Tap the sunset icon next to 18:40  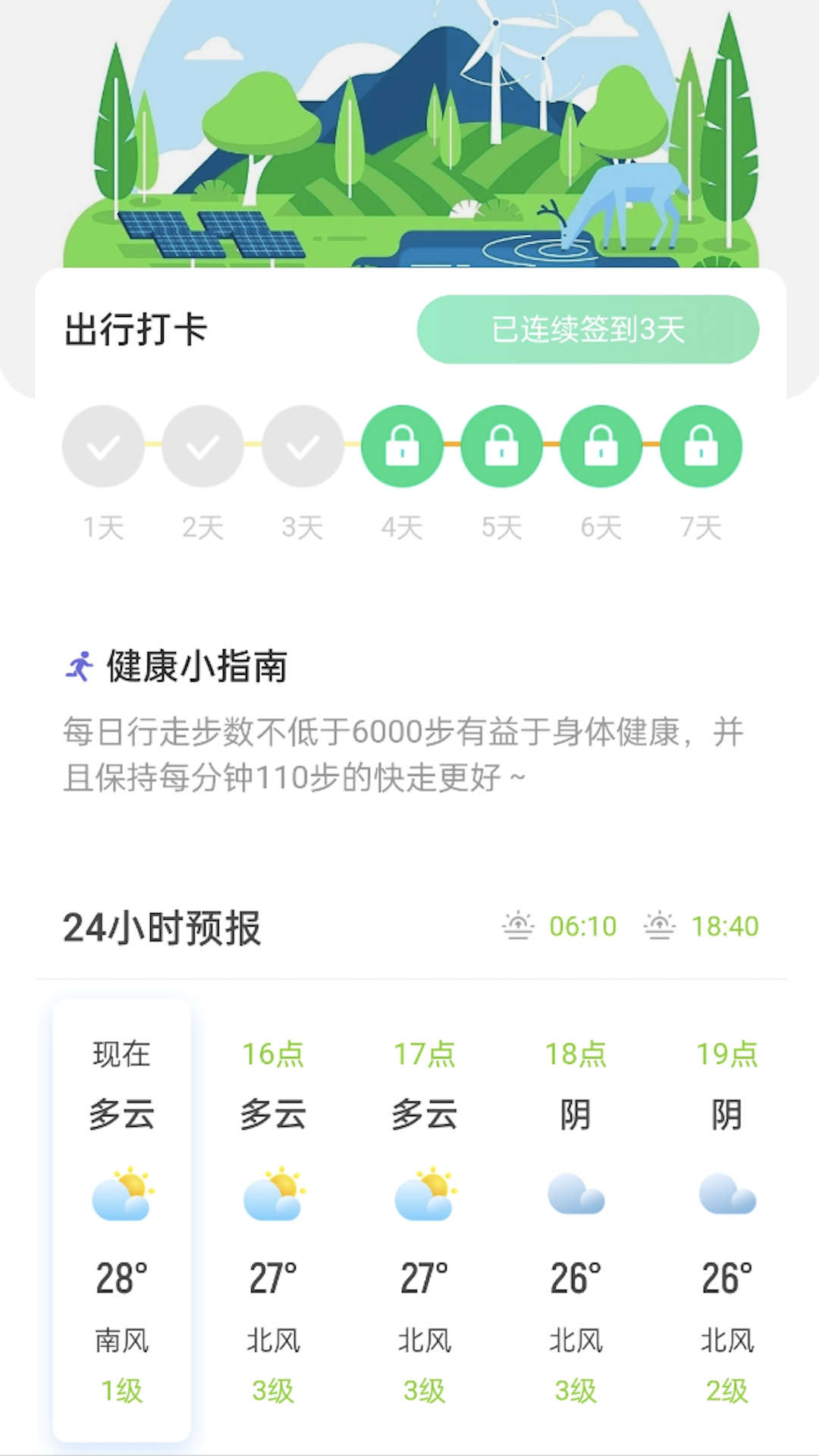coord(661,926)
